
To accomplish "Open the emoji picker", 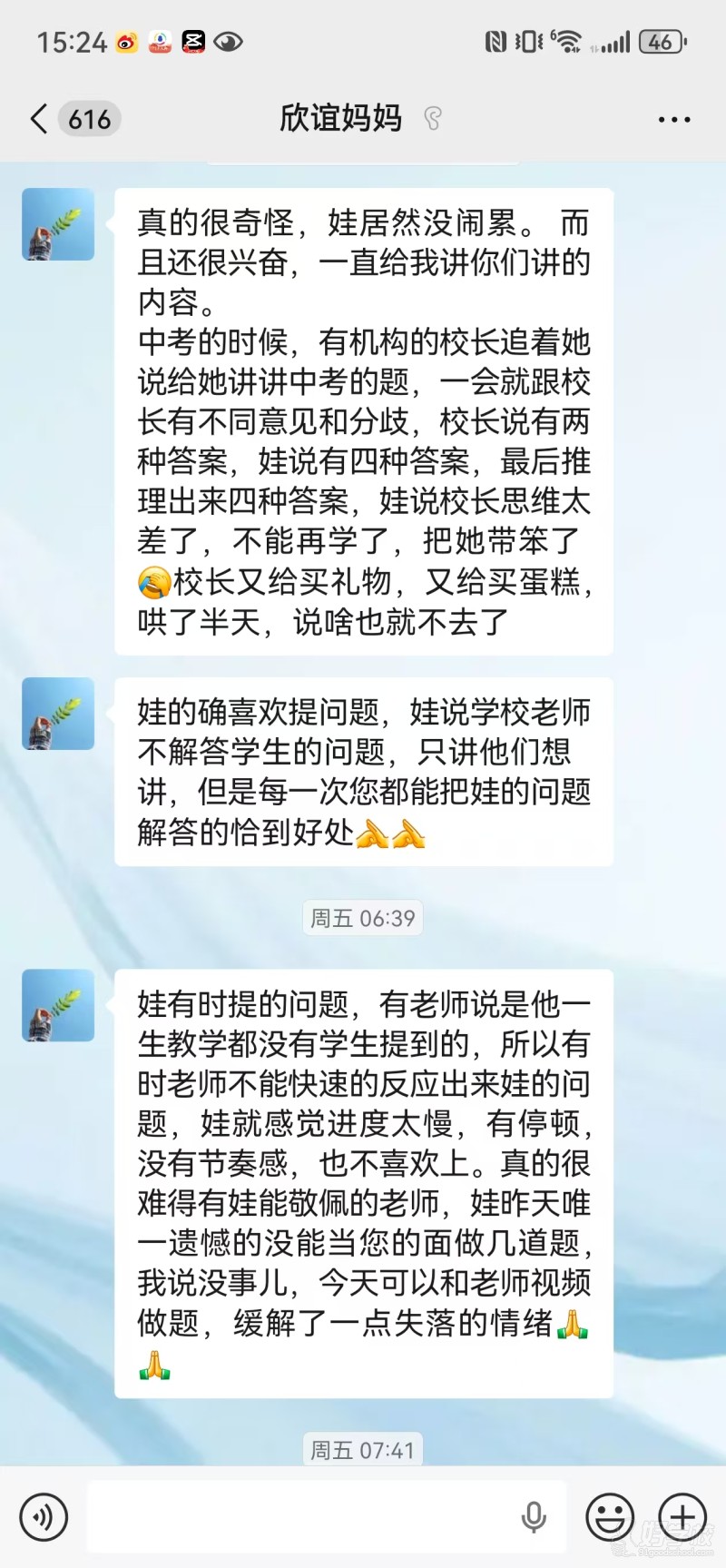I will 609,1516.
